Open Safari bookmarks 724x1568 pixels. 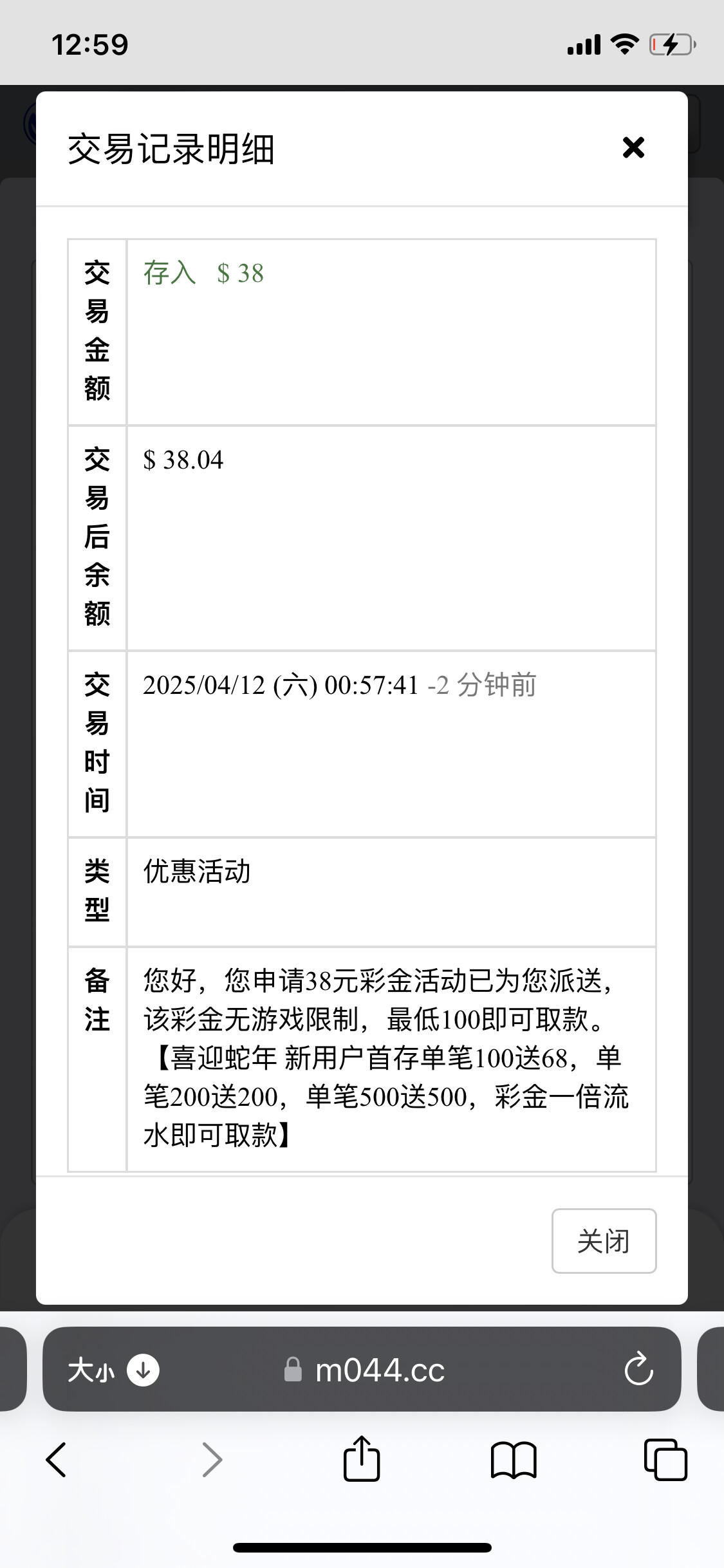[513, 1459]
